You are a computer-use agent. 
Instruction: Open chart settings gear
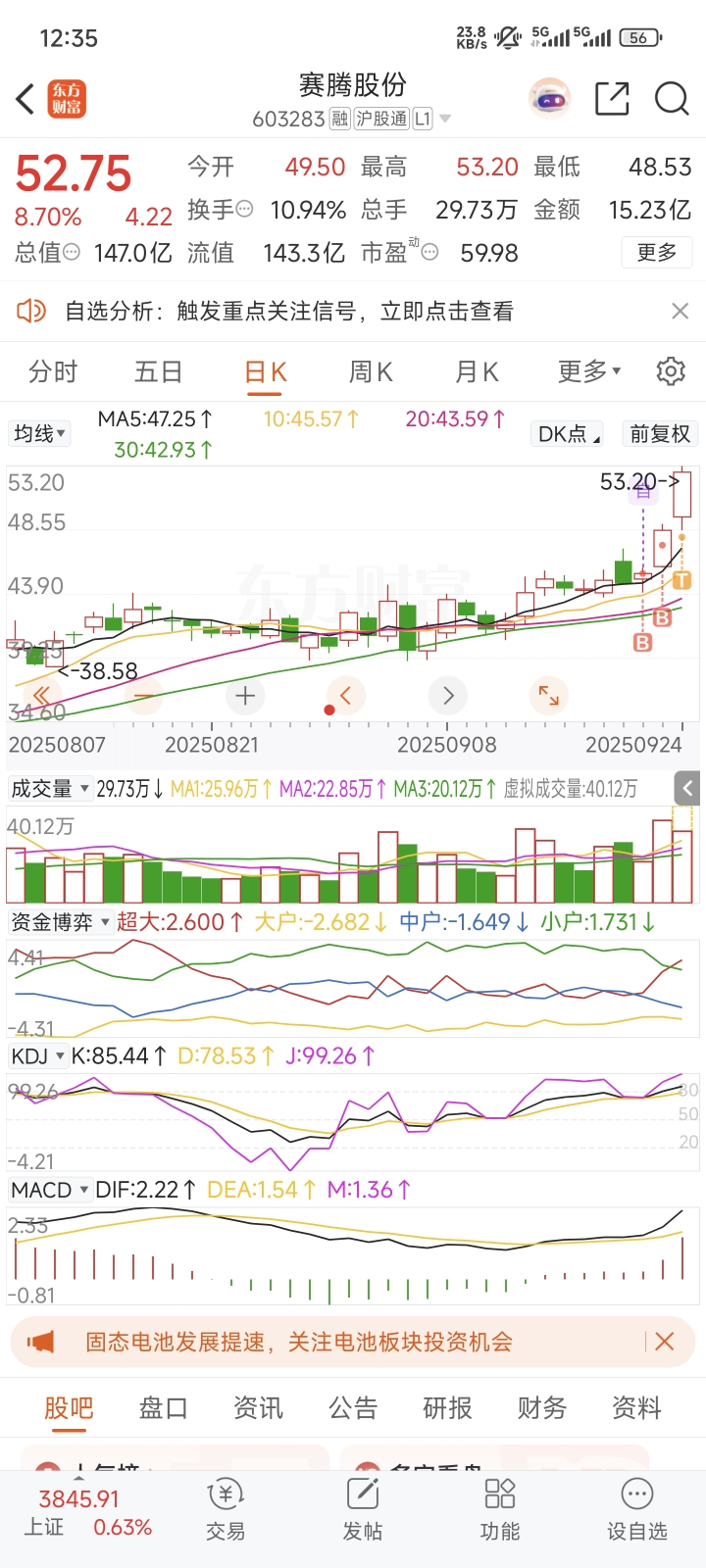[671, 372]
